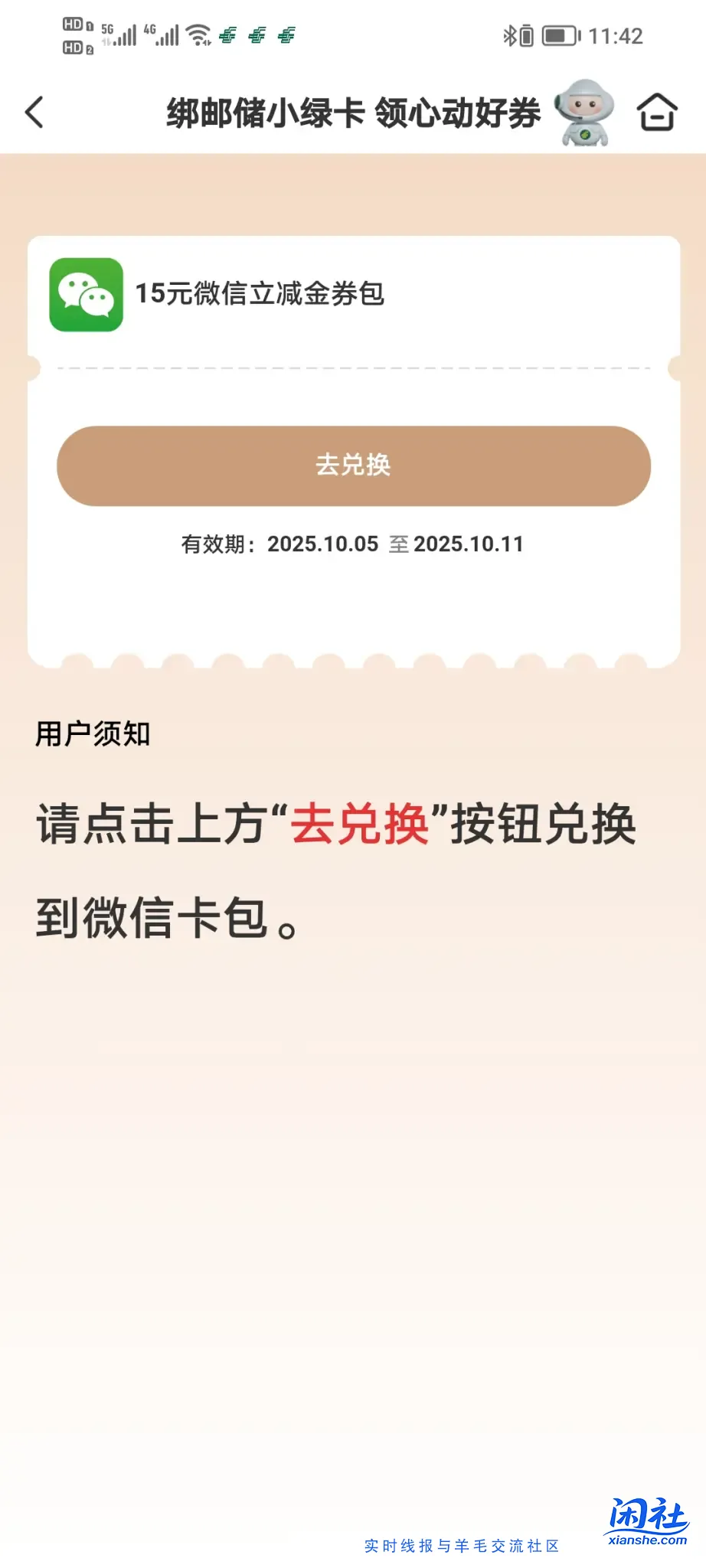This screenshot has width=706, height=1568.
Task: Tap the 实时线报与羊毛交流社区 footer text
Action: [464, 1546]
